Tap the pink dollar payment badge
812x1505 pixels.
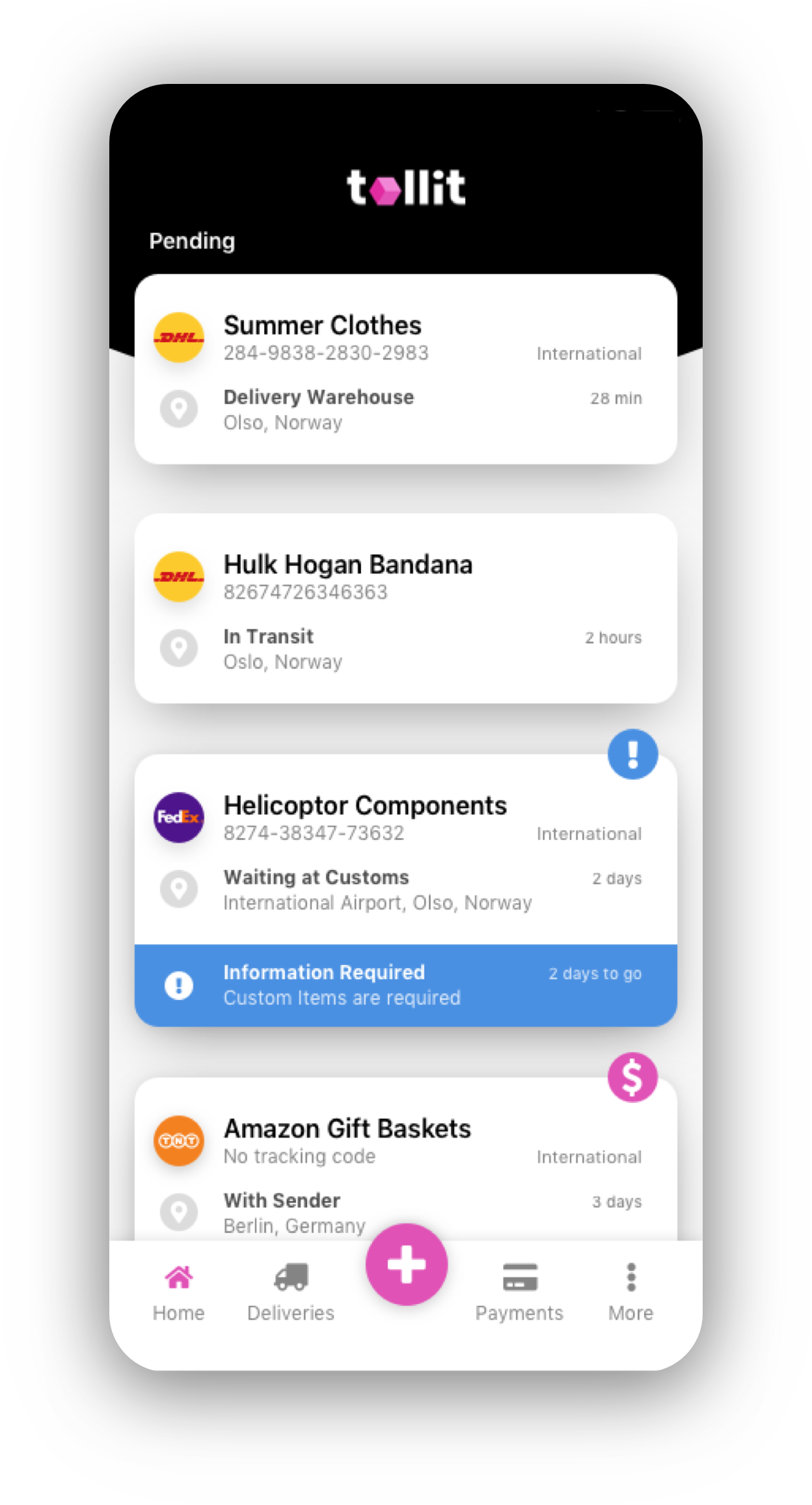632,1077
